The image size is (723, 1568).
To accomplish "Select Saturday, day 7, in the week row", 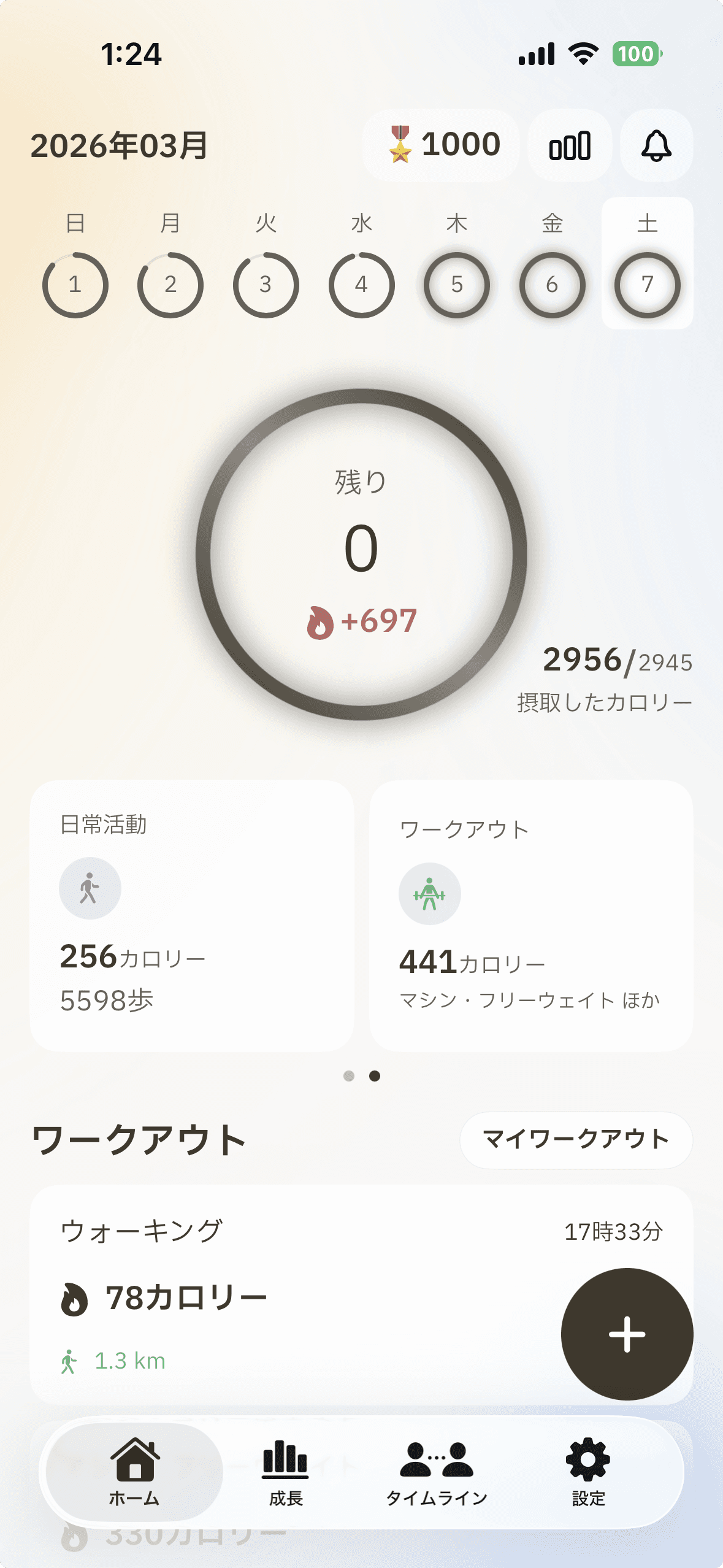I will 648,264.
